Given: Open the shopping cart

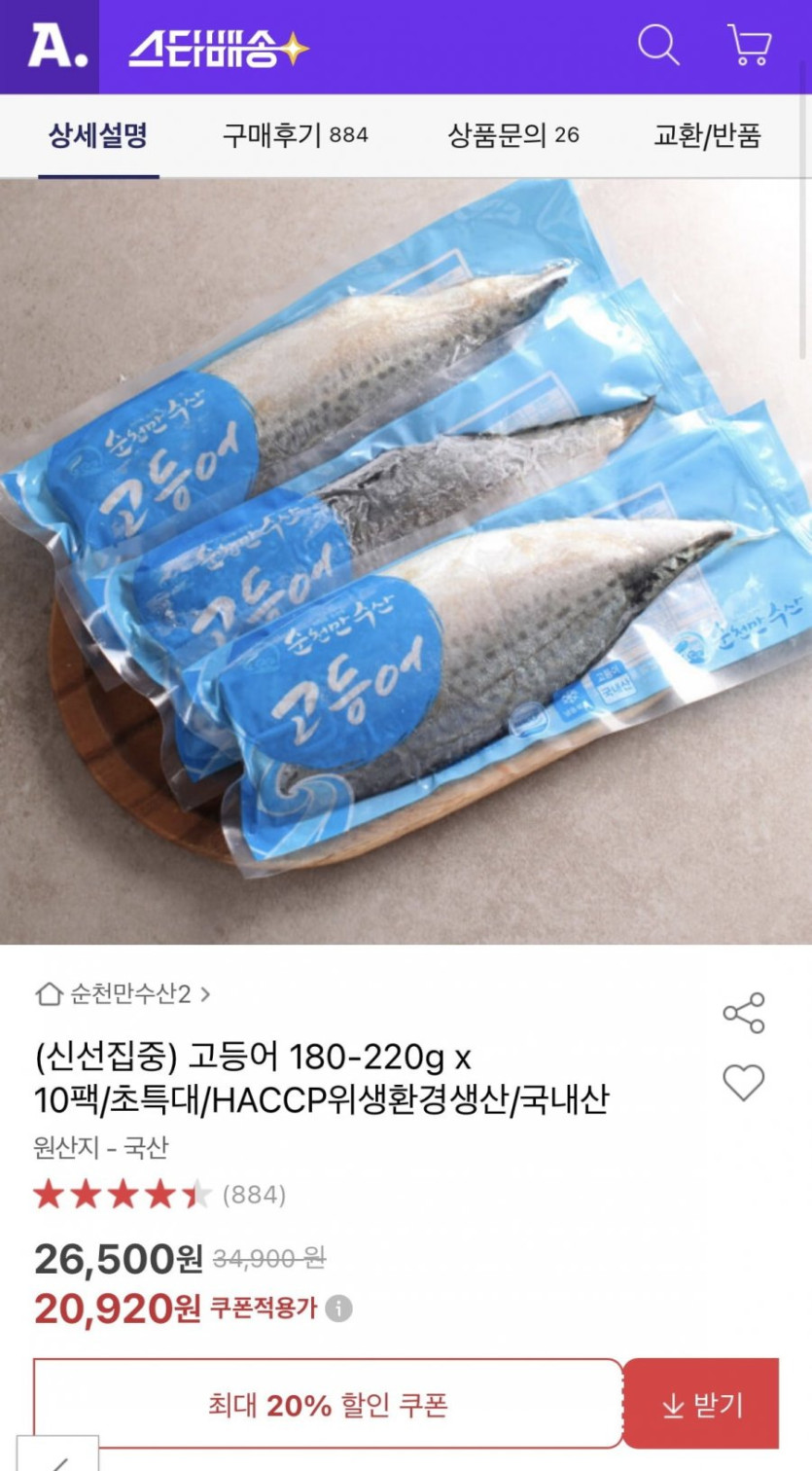Looking at the screenshot, I should (x=749, y=46).
